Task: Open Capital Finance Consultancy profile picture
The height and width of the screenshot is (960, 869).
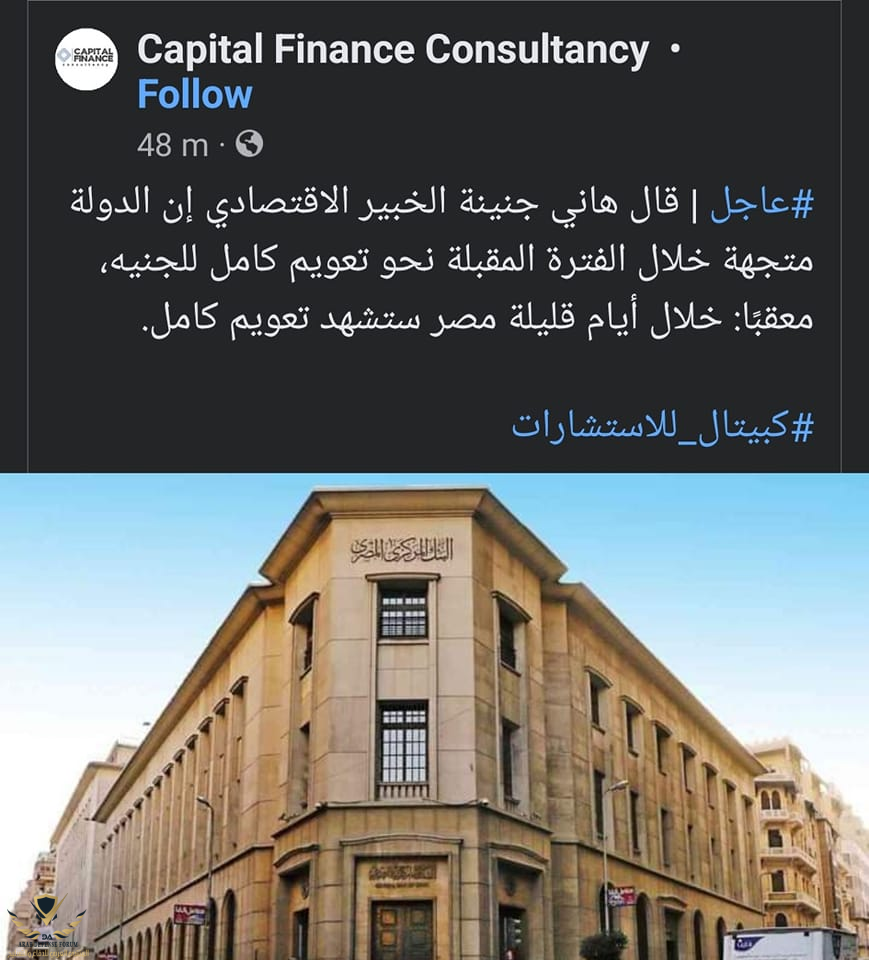Action: [86, 59]
